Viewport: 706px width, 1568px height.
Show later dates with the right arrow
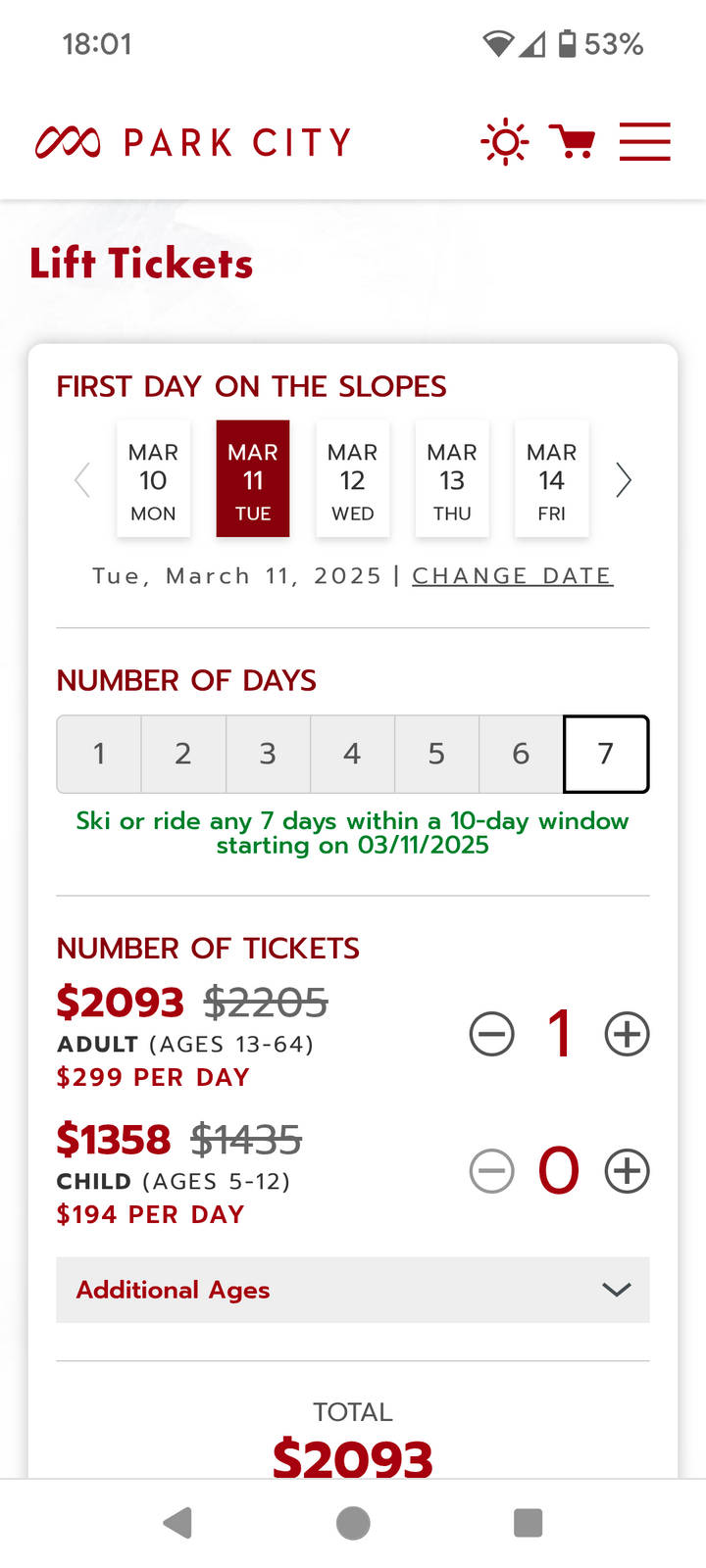pyautogui.click(x=623, y=480)
